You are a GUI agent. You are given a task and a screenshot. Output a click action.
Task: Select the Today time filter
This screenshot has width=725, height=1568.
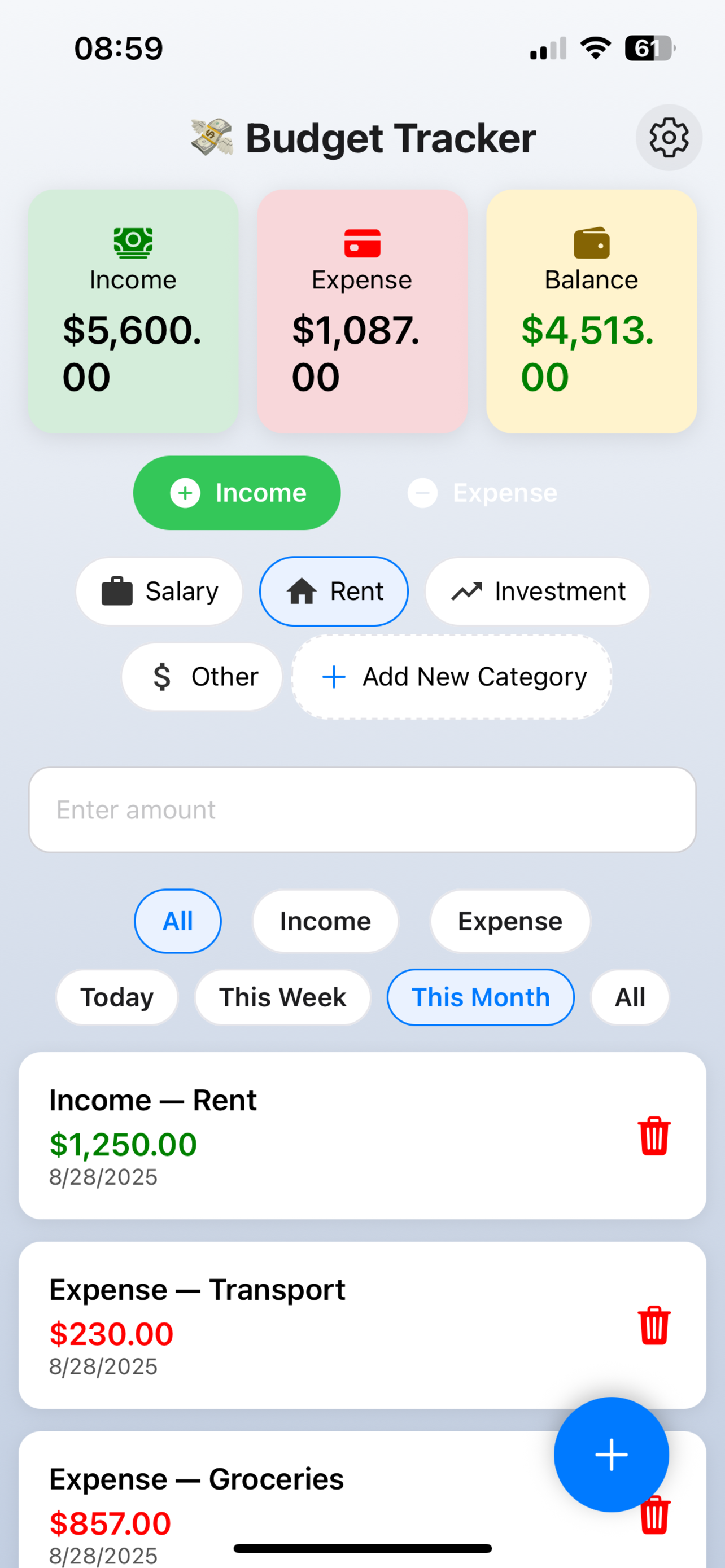(x=116, y=997)
